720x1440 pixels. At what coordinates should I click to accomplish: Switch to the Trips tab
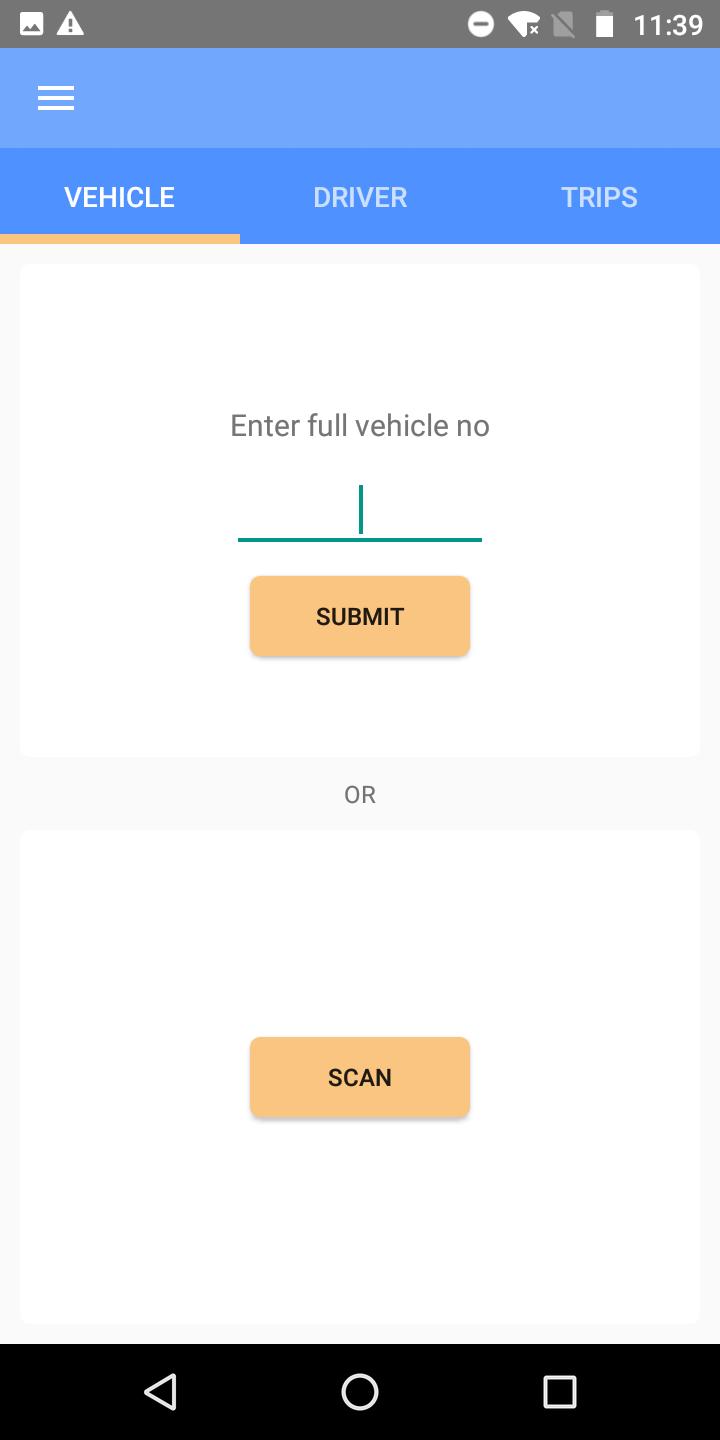pyautogui.click(x=599, y=197)
